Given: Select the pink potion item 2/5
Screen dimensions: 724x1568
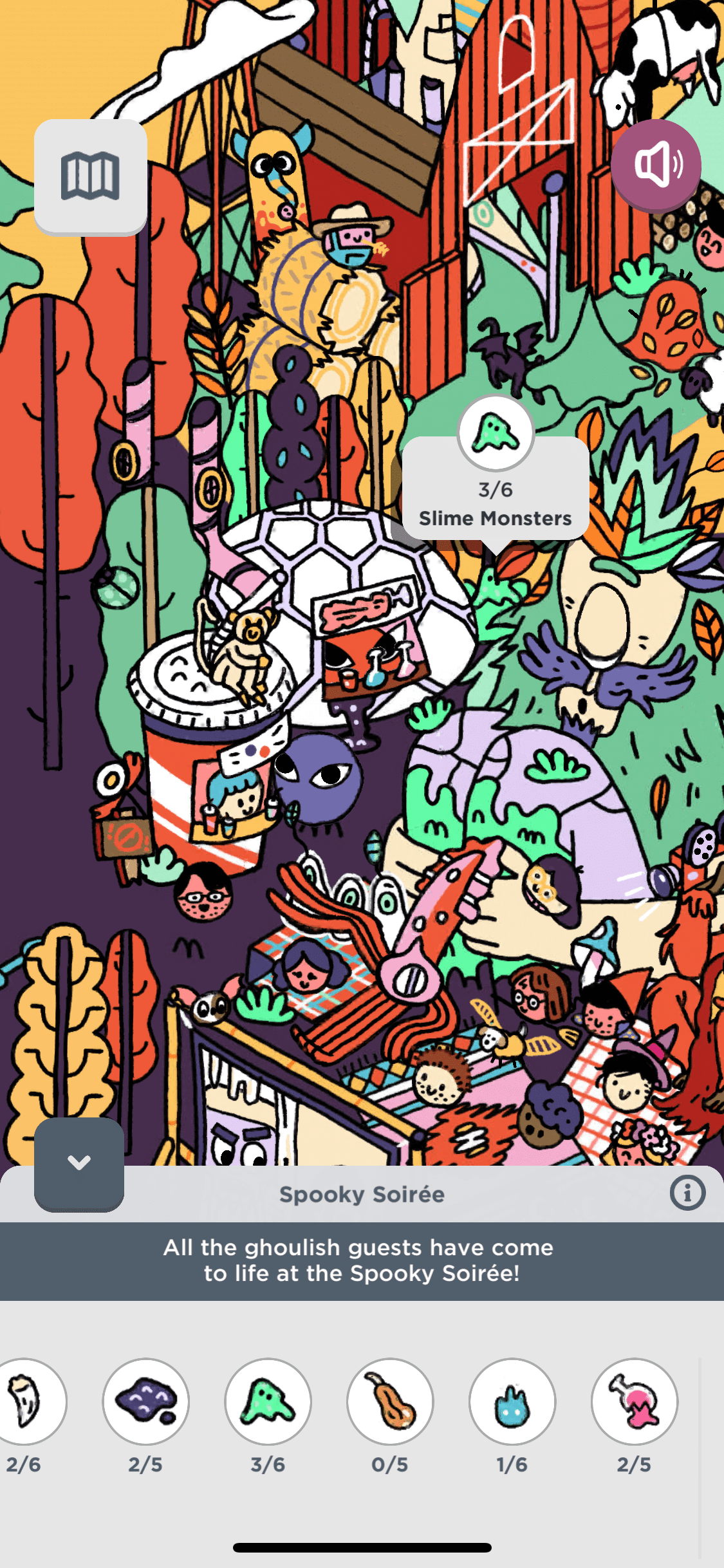Looking at the screenshot, I should [635, 1402].
